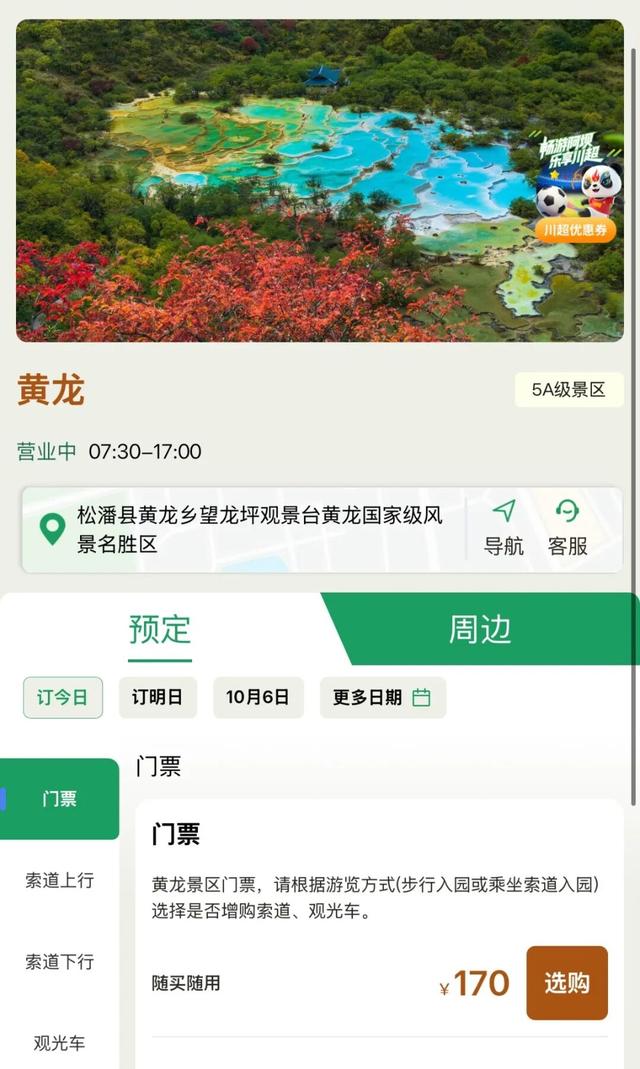Jump to the 观光车 category
This screenshot has height=1069, width=640.
coord(60,1043)
